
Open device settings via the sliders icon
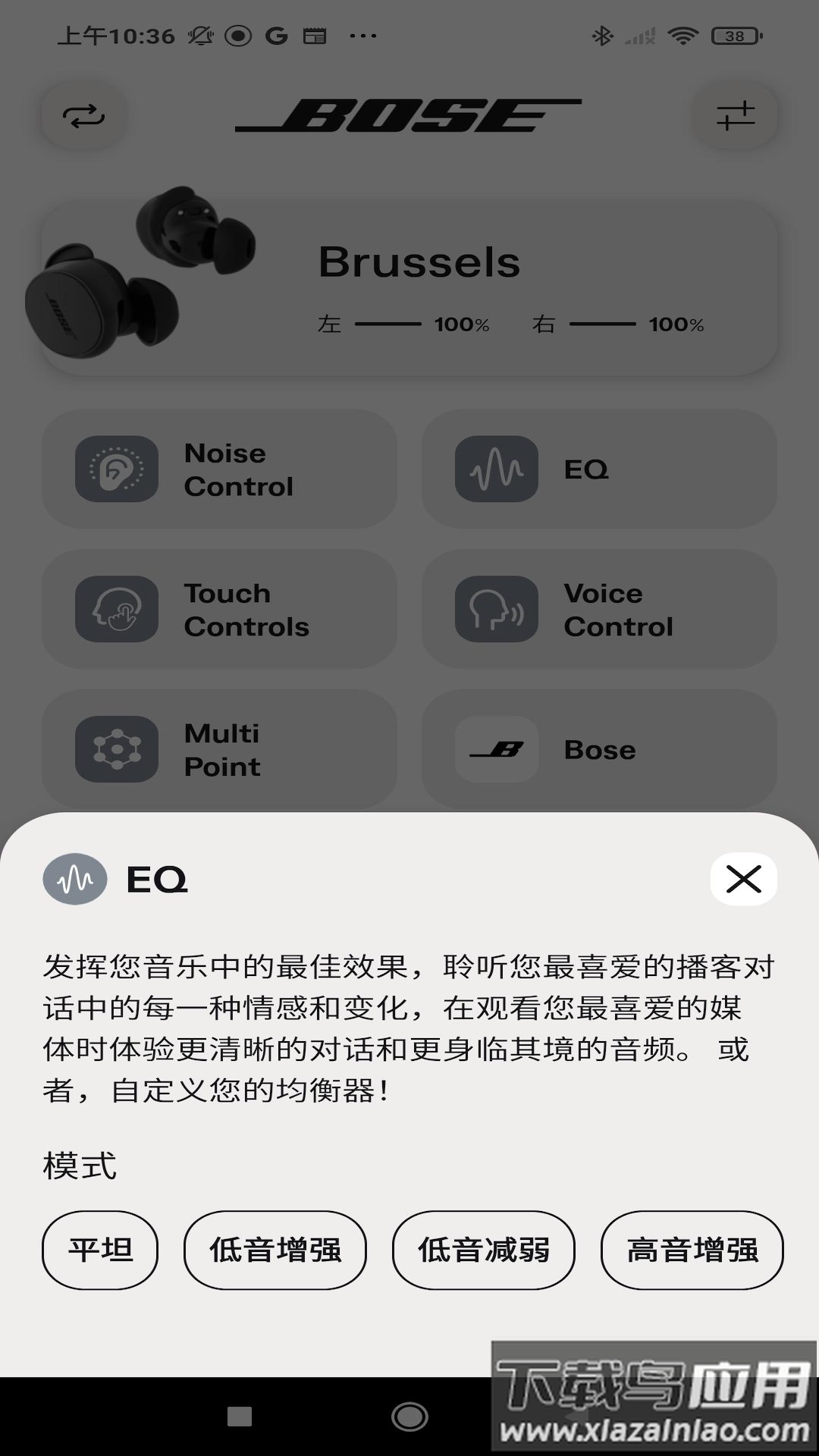click(x=735, y=115)
